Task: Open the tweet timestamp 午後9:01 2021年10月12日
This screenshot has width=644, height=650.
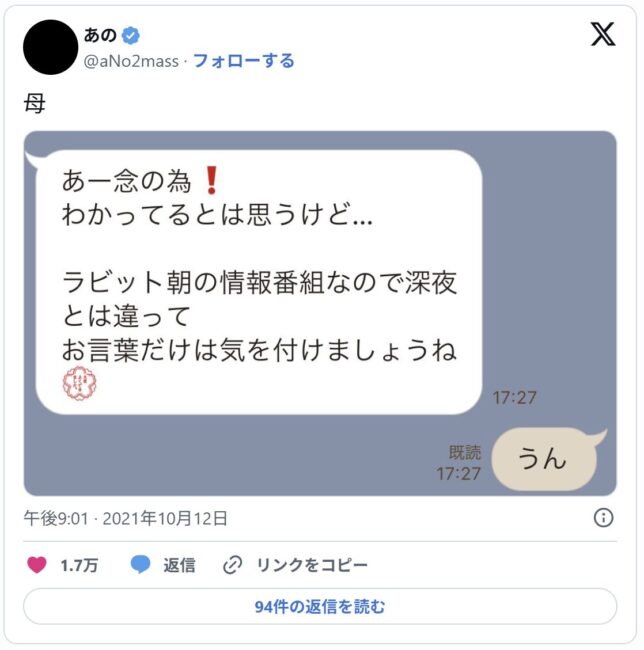Action: coord(126,518)
